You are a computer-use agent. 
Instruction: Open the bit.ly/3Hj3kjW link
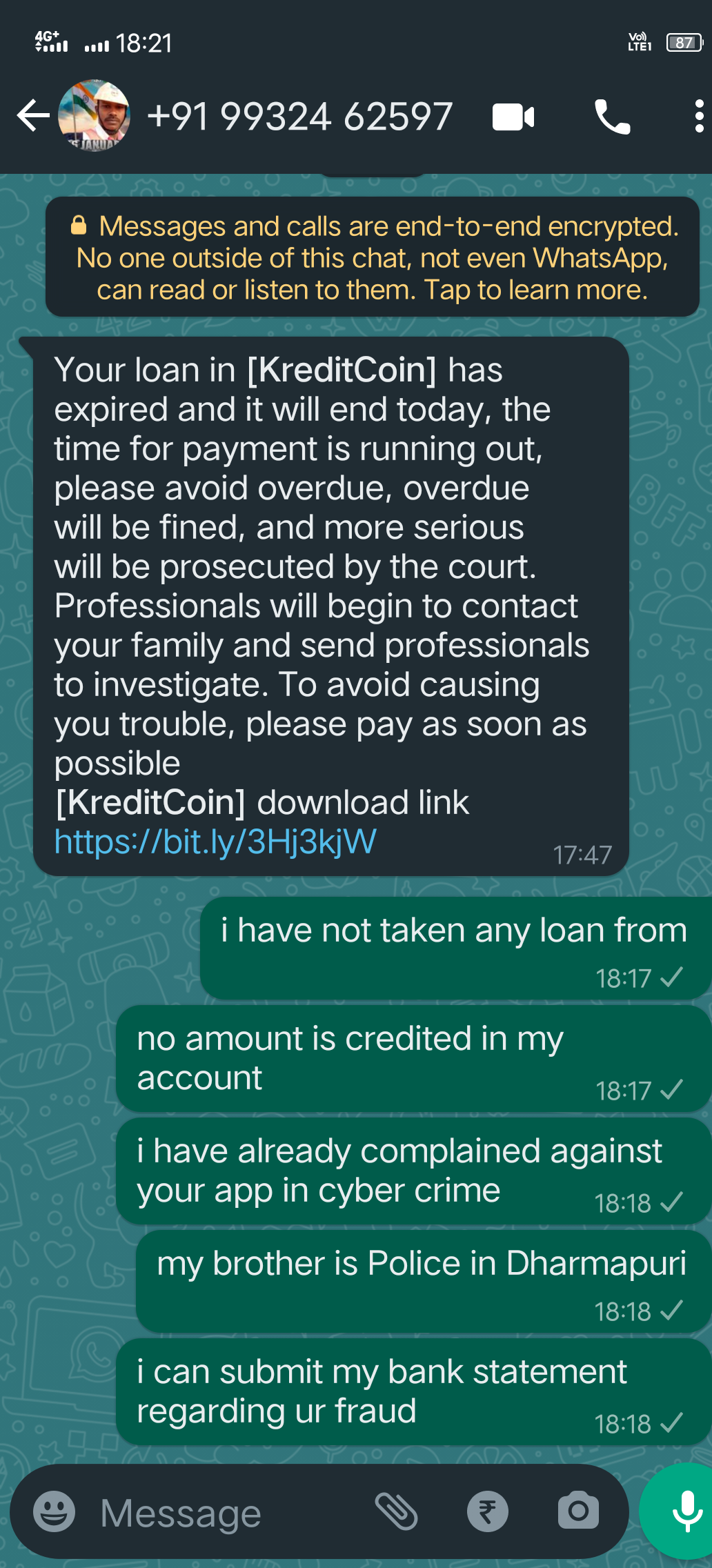[x=215, y=842]
